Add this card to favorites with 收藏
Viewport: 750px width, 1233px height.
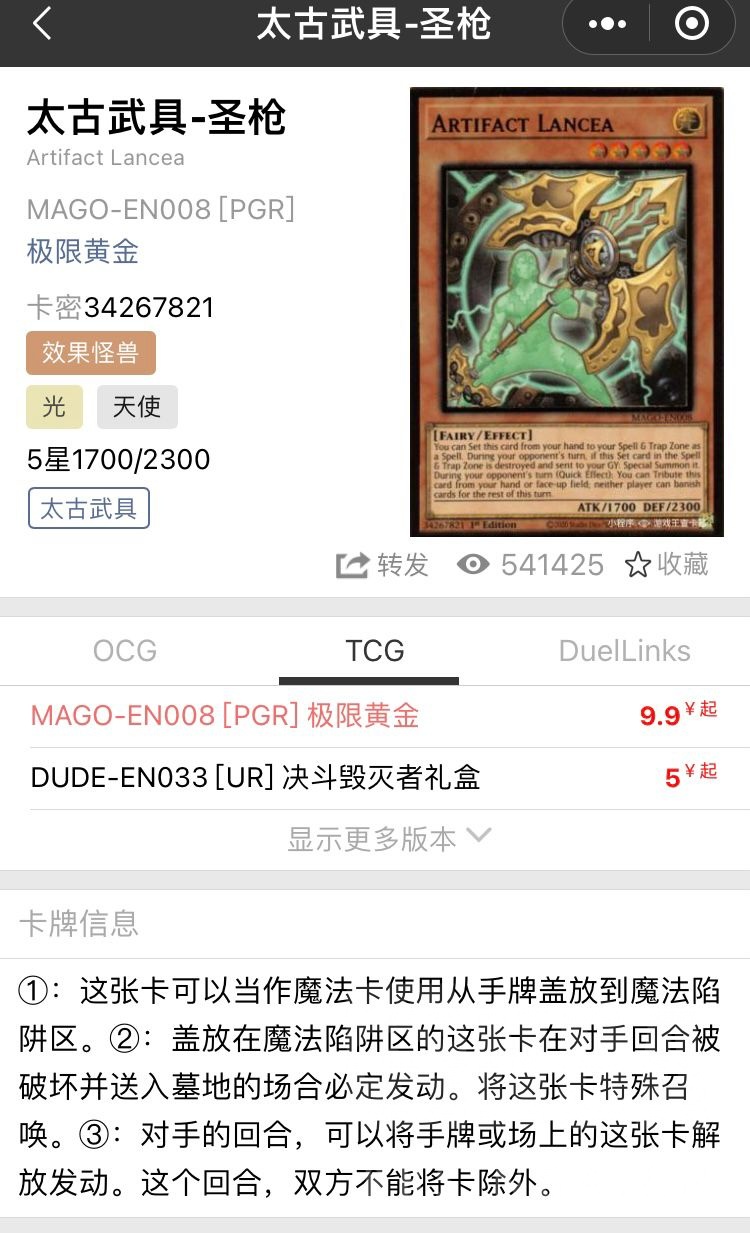click(x=667, y=565)
